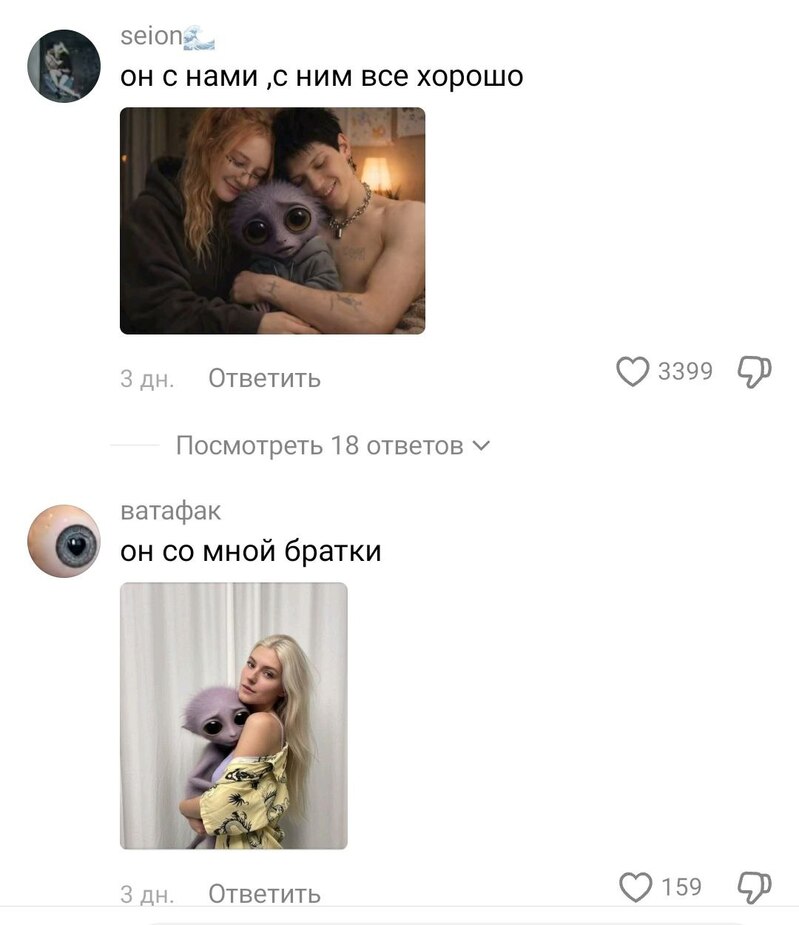Viewport: 799px width, 925px height.
Task: Open image attached to seion's comment
Action: coord(272,220)
